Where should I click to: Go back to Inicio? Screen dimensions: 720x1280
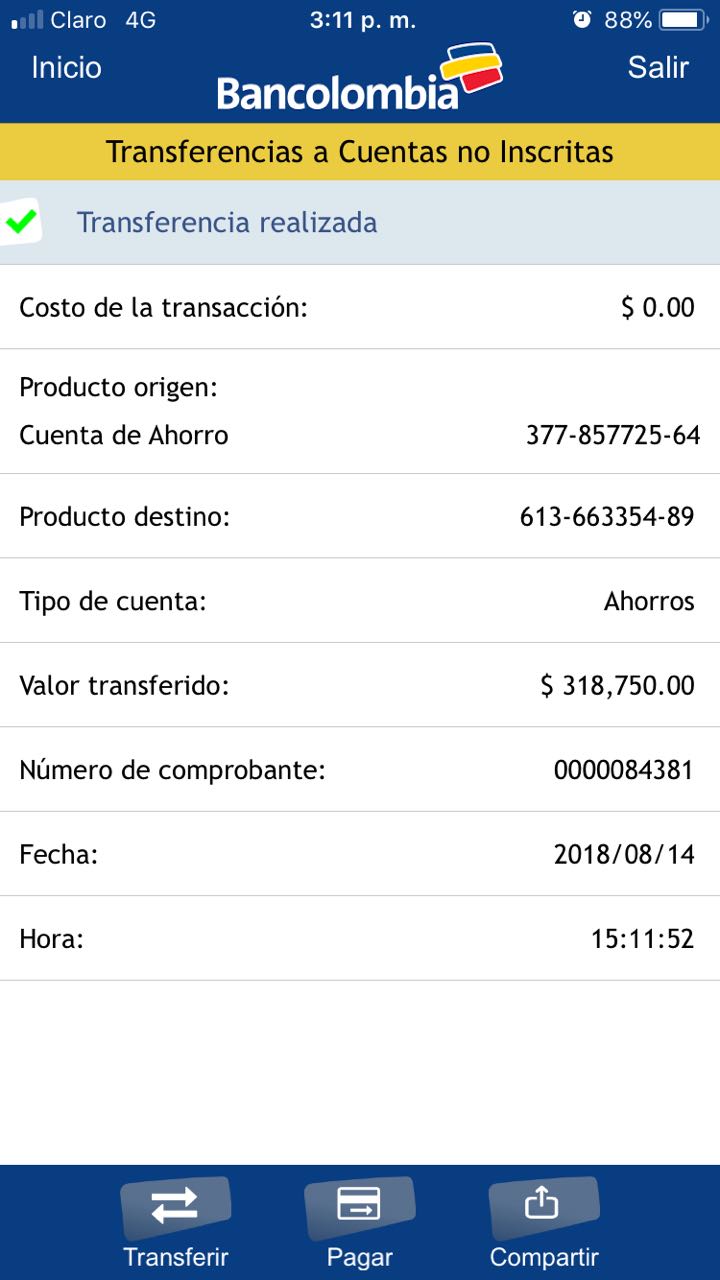(66, 68)
